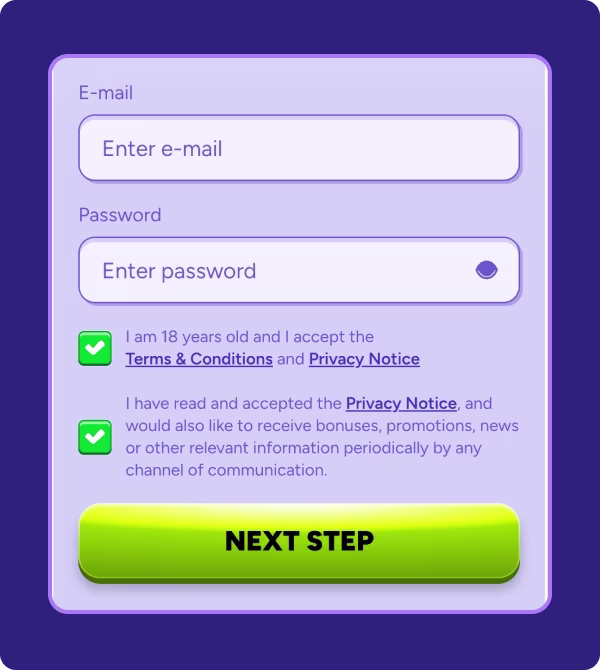Open Privacy Notice link in promotions consent
This screenshot has width=600, height=670.
(x=401, y=404)
